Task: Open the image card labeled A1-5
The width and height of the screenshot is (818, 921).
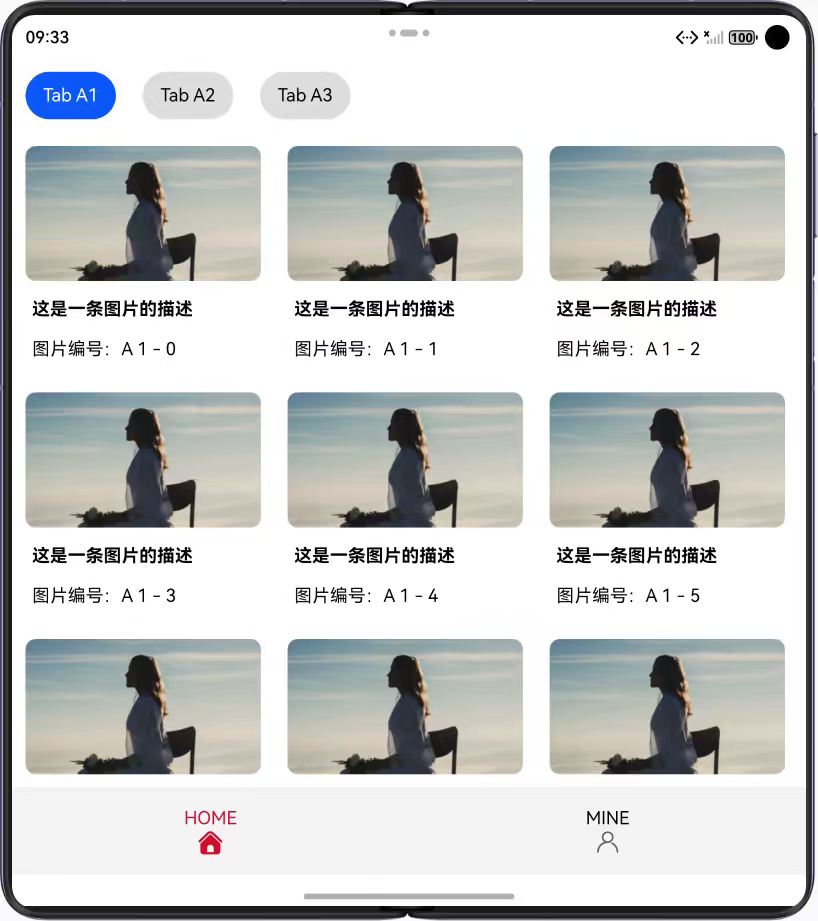Action: point(666,459)
